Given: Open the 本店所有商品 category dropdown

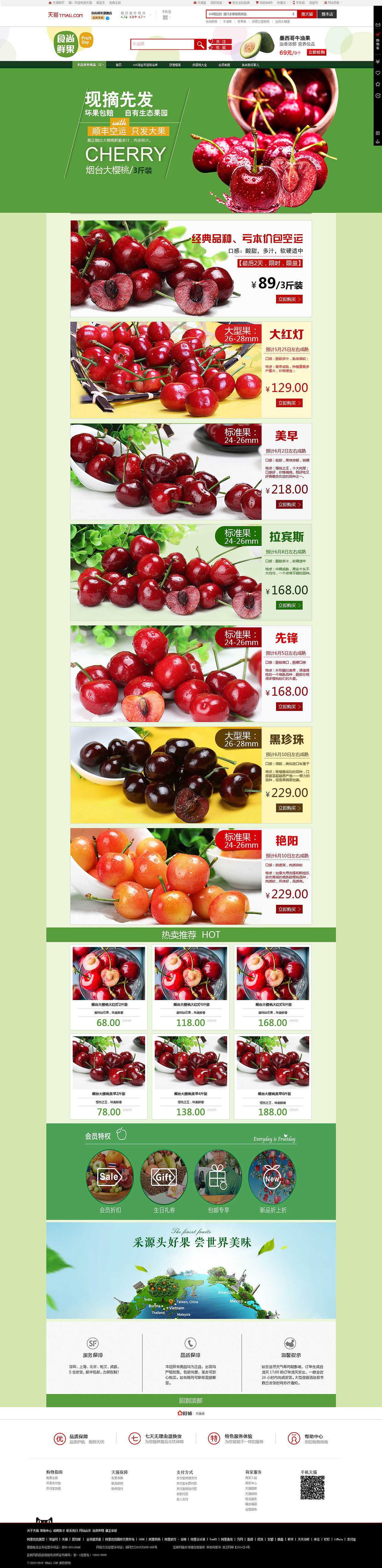Looking at the screenshot, I should pyautogui.click(x=90, y=64).
